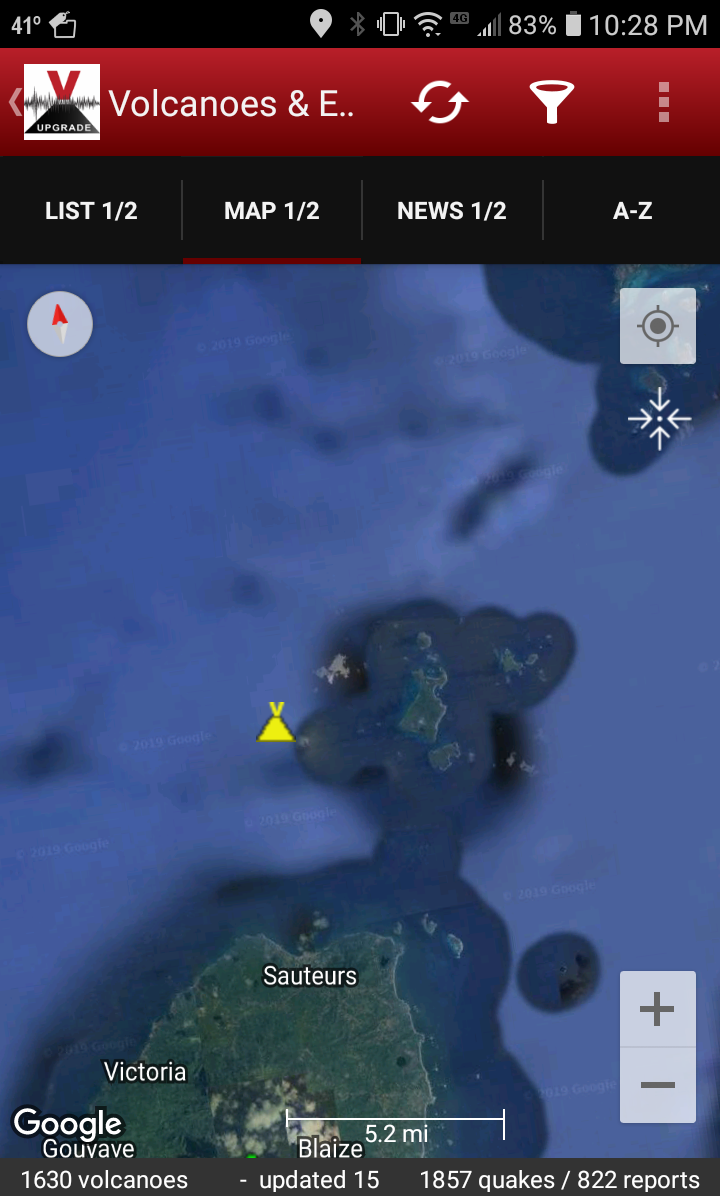Refresh volcano and earthquake data
The height and width of the screenshot is (1196, 720).
coord(441,102)
